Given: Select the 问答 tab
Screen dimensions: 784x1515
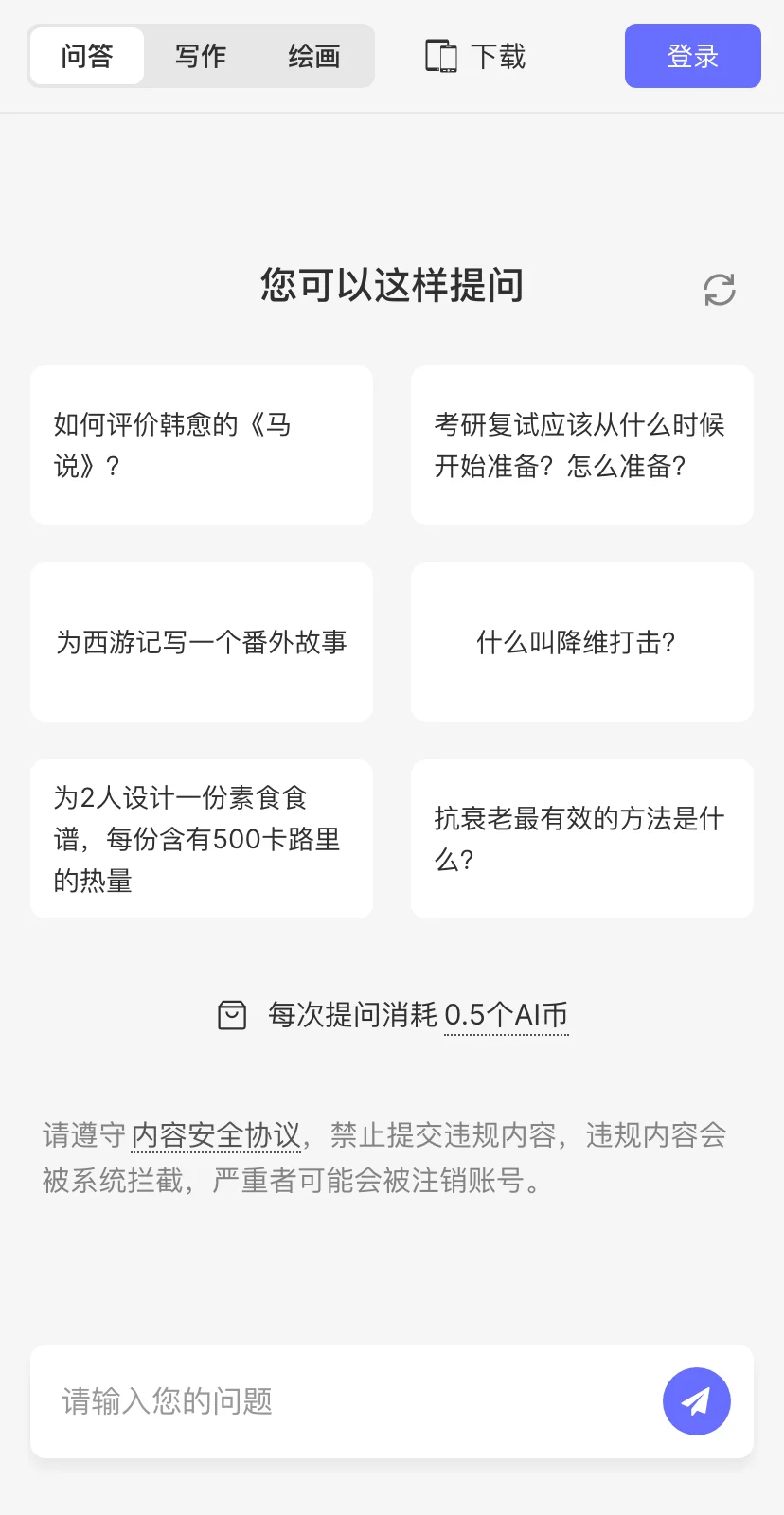Looking at the screenshot, I should coord(87,56).
